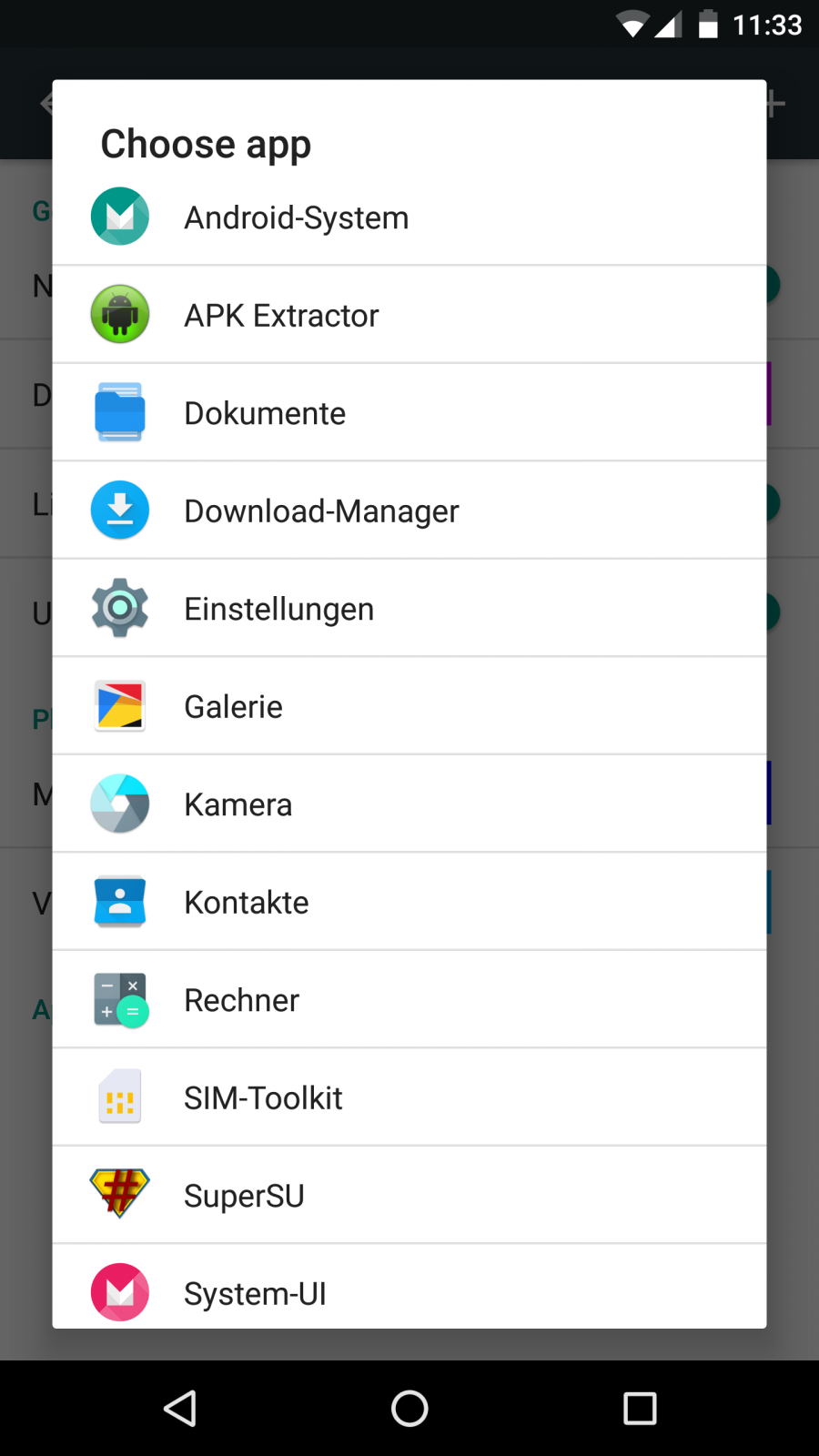Choose Einstellungen from the list

pyautogui.click(x=278, y=609)
